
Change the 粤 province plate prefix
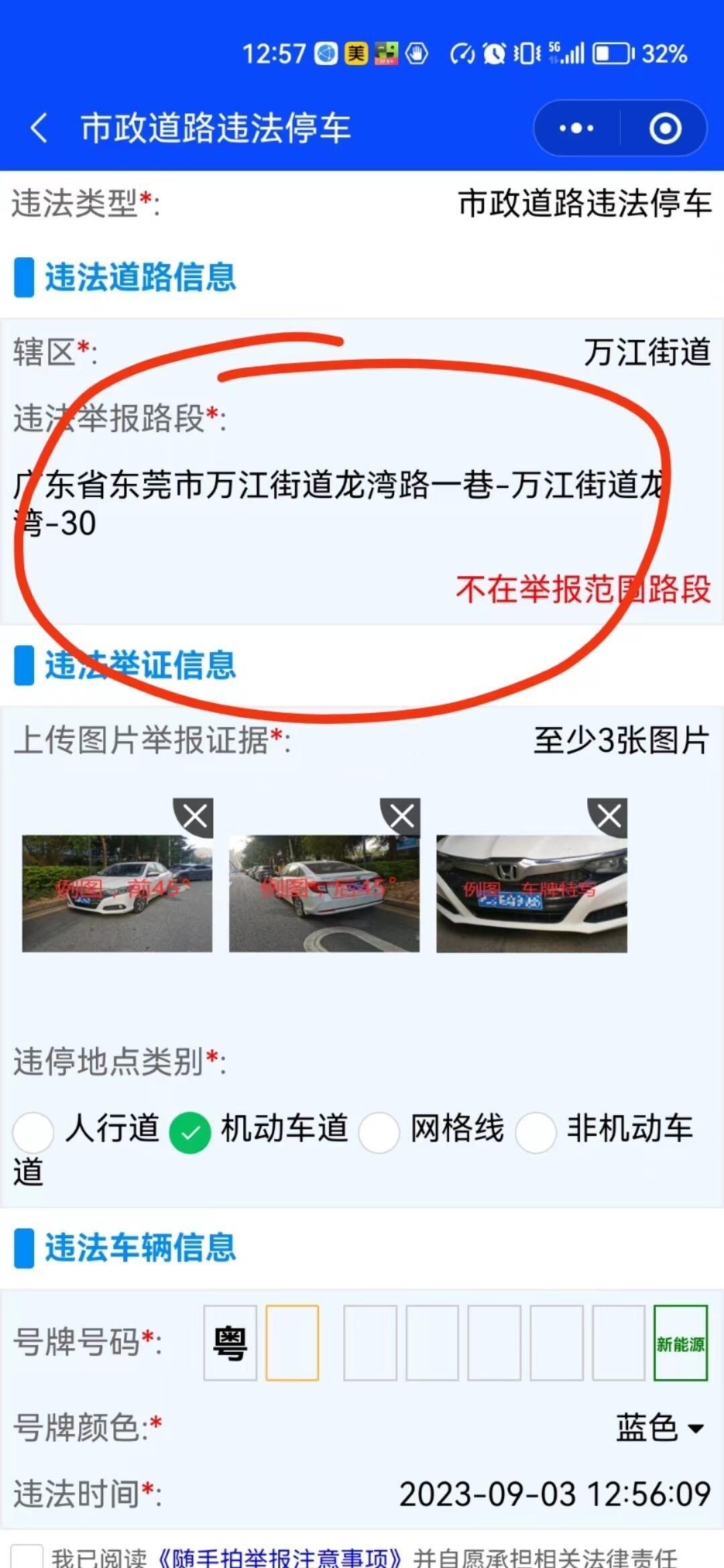pyautogui.click(x=230, y=1343)
